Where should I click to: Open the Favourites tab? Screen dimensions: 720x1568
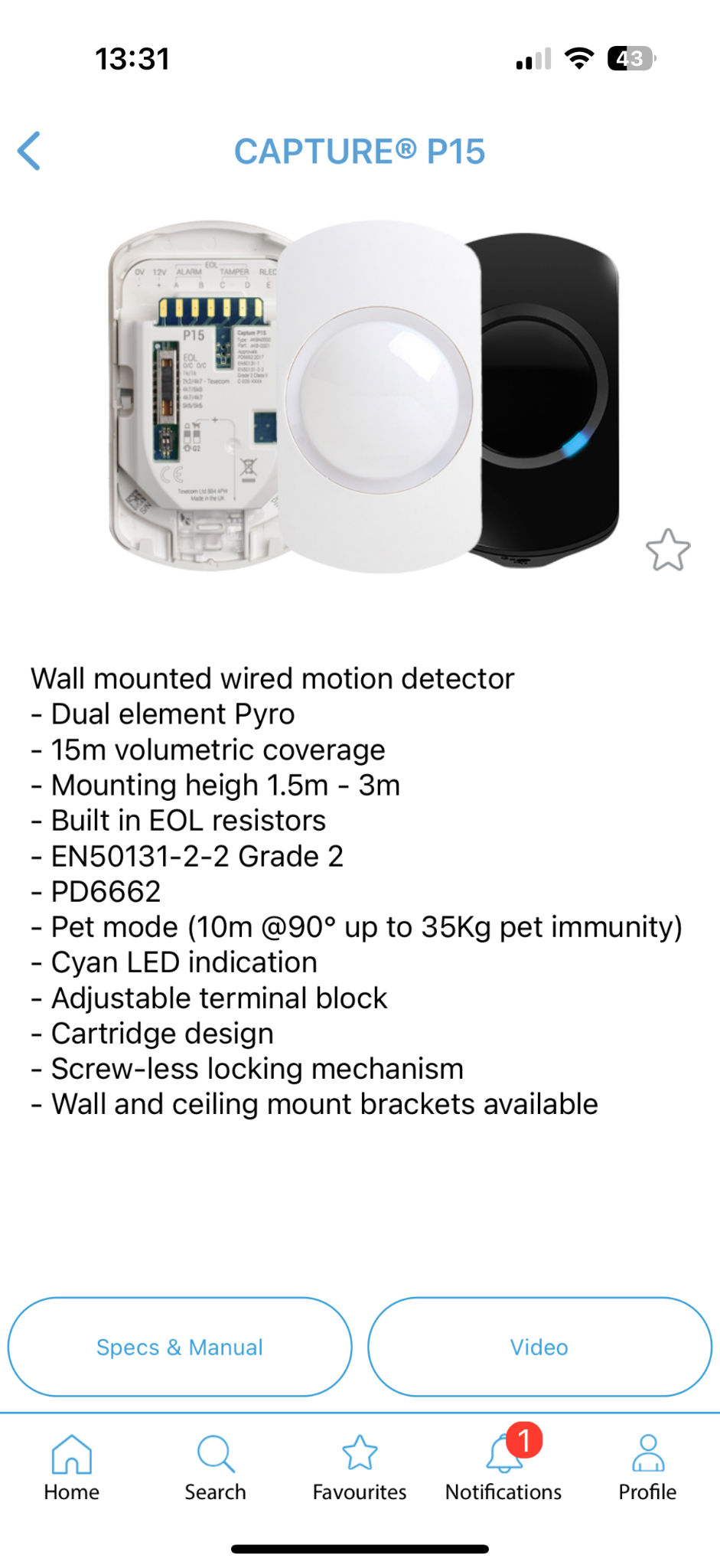(360, 1467)
